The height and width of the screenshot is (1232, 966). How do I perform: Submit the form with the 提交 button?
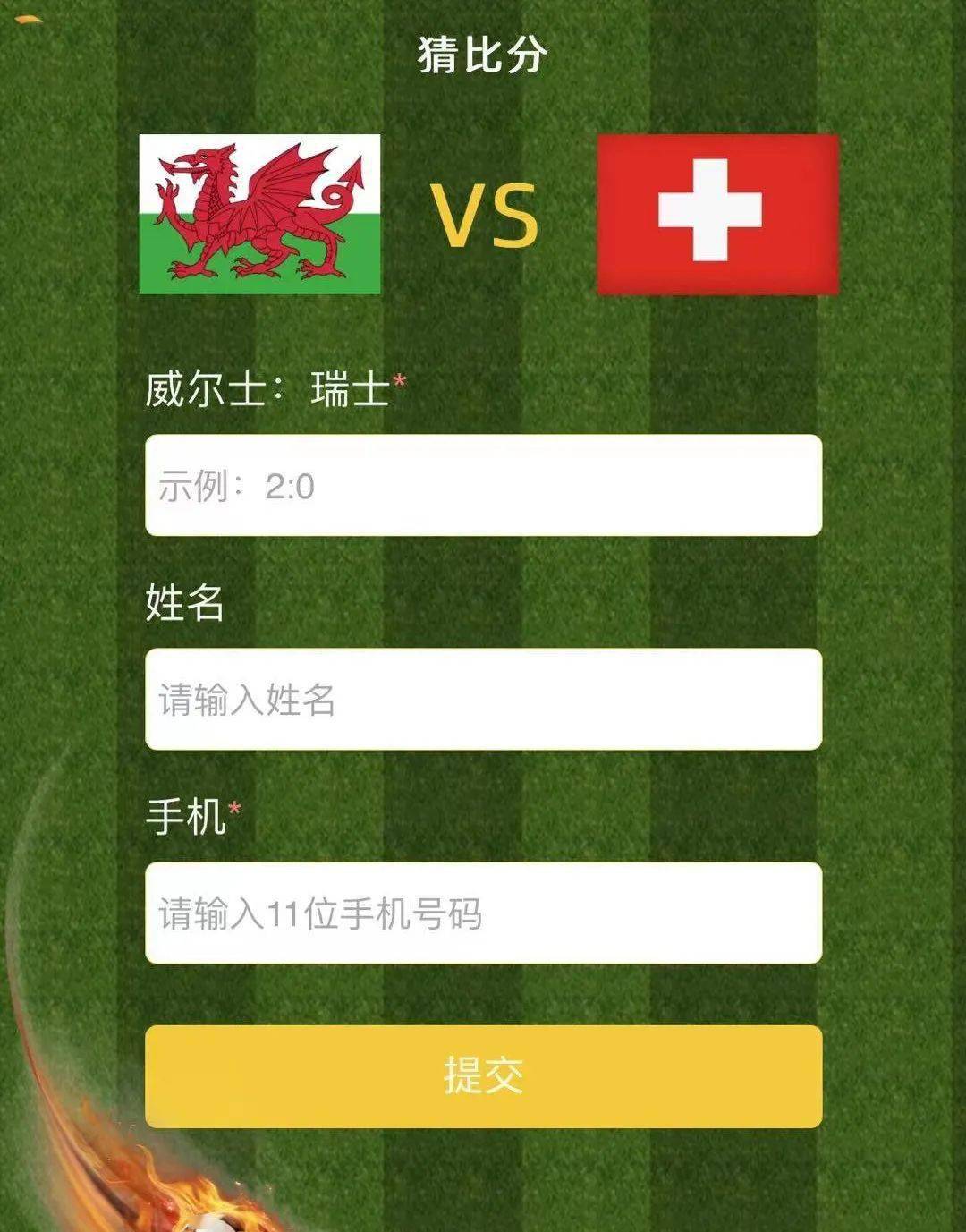(x=483, y=1076)
